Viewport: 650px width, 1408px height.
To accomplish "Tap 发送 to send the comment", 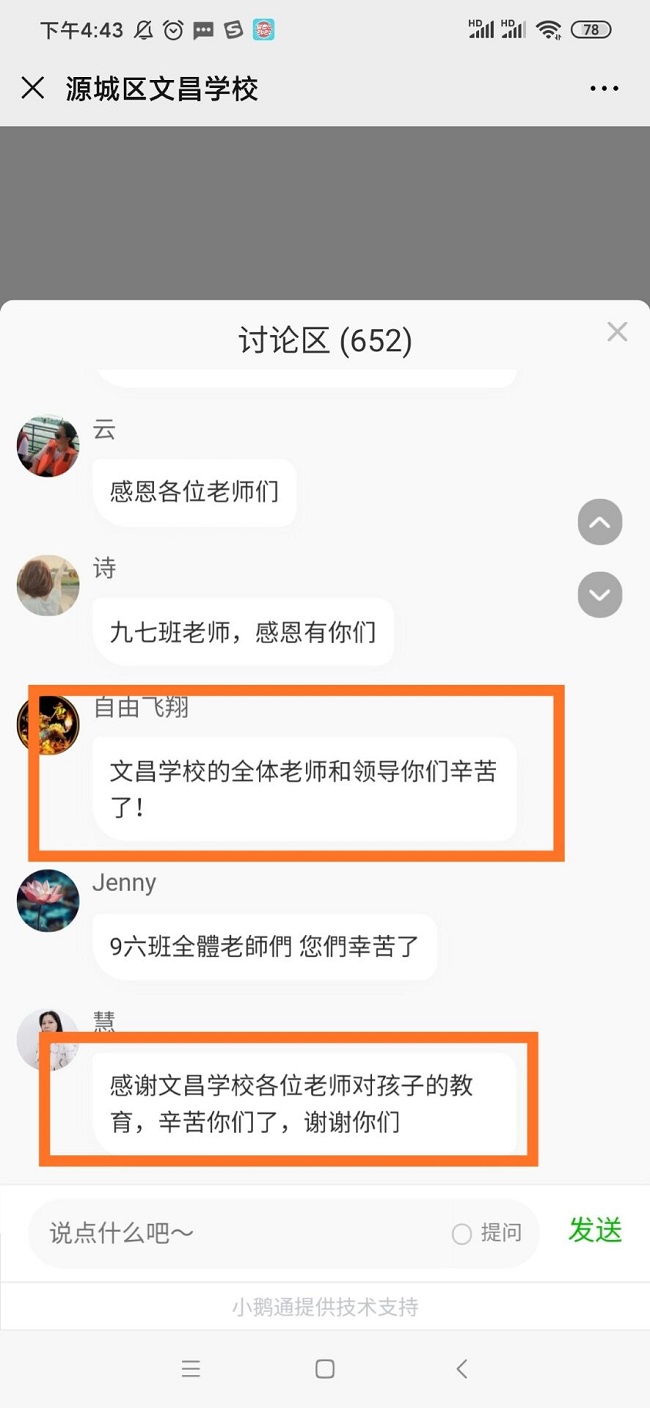I will tap(595, 1230).
